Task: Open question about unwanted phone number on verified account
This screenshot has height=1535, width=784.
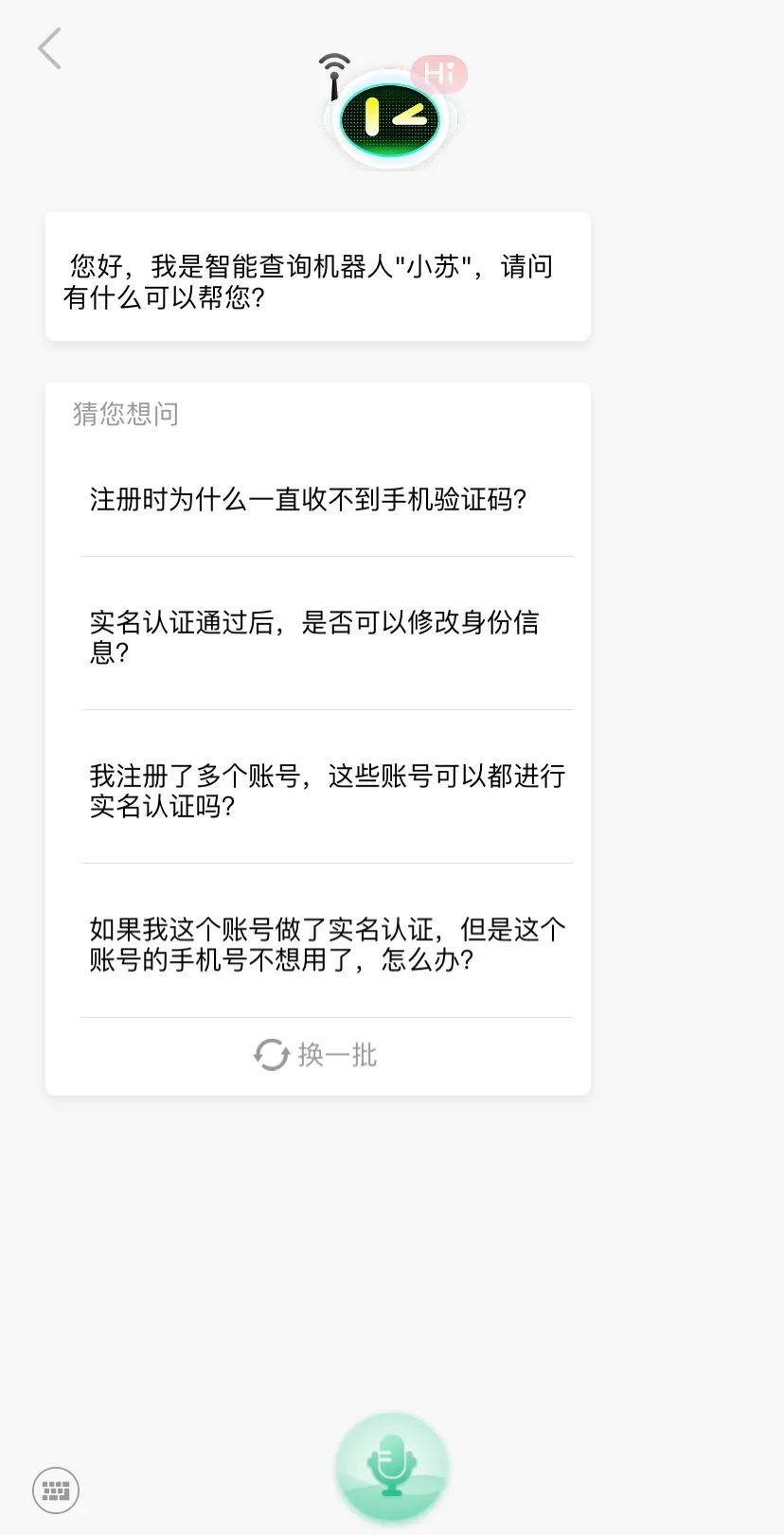Action: tap(327, 944)
